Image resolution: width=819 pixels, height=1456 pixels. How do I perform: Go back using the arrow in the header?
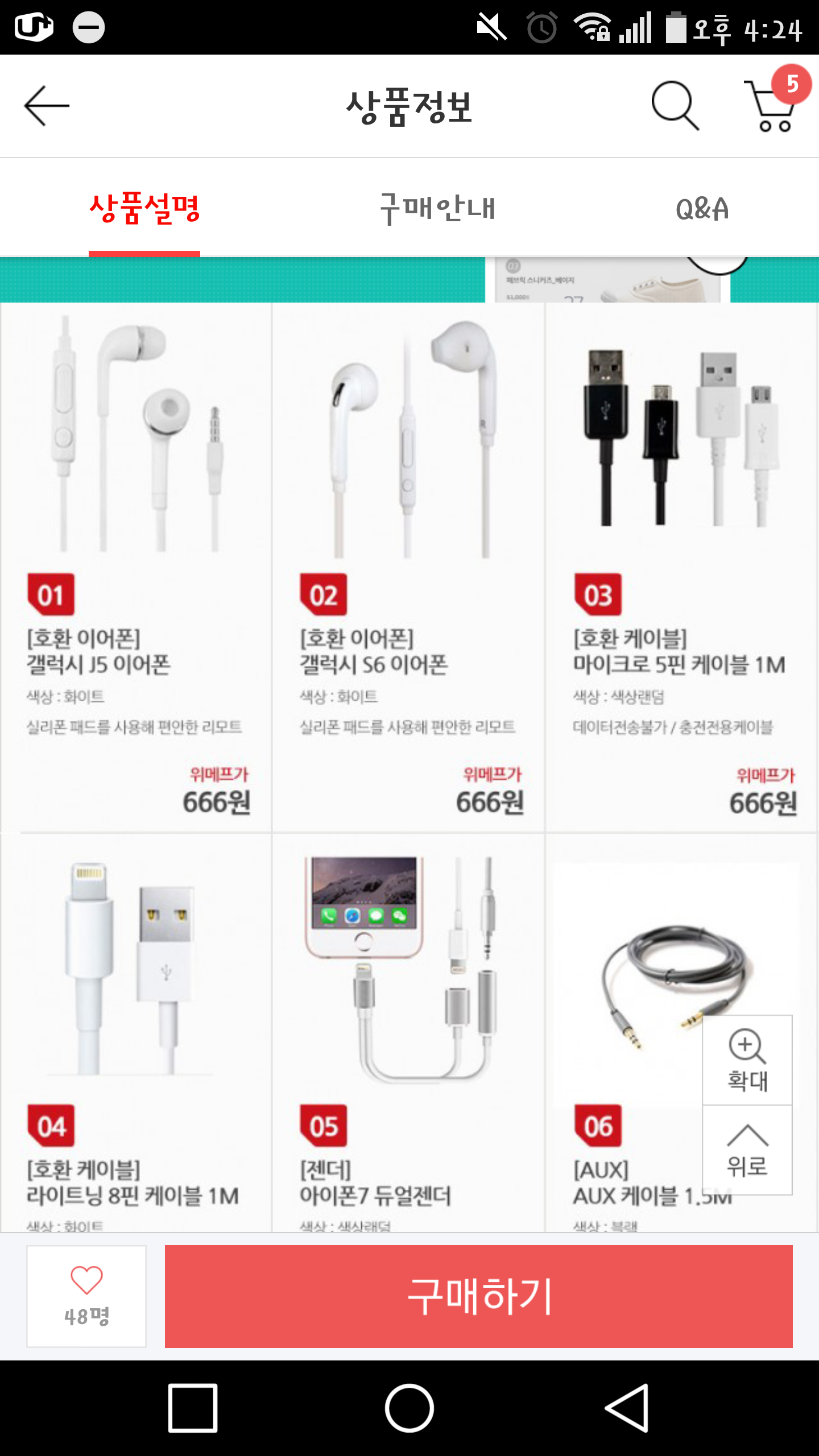coord(47,106)
